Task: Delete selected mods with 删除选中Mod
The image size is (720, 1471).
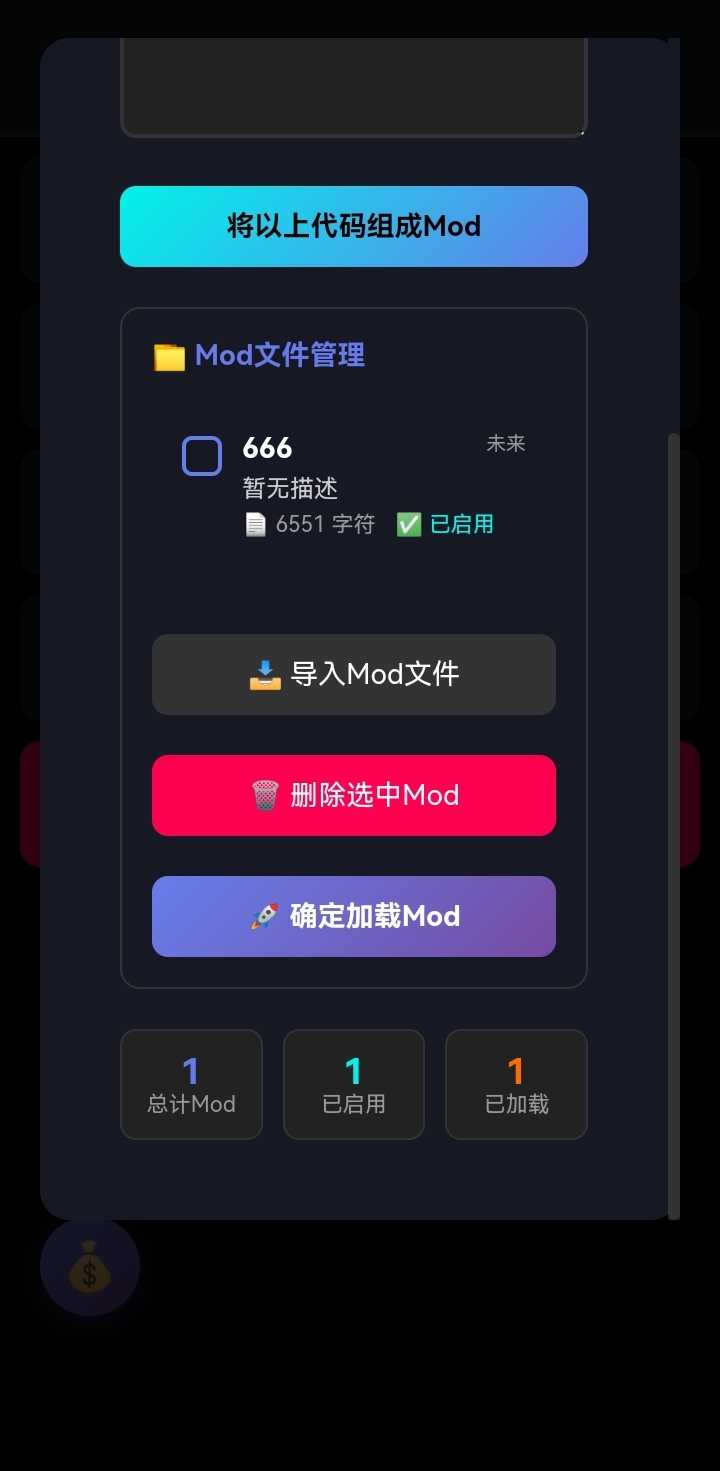Action: (x=353, y=795)
